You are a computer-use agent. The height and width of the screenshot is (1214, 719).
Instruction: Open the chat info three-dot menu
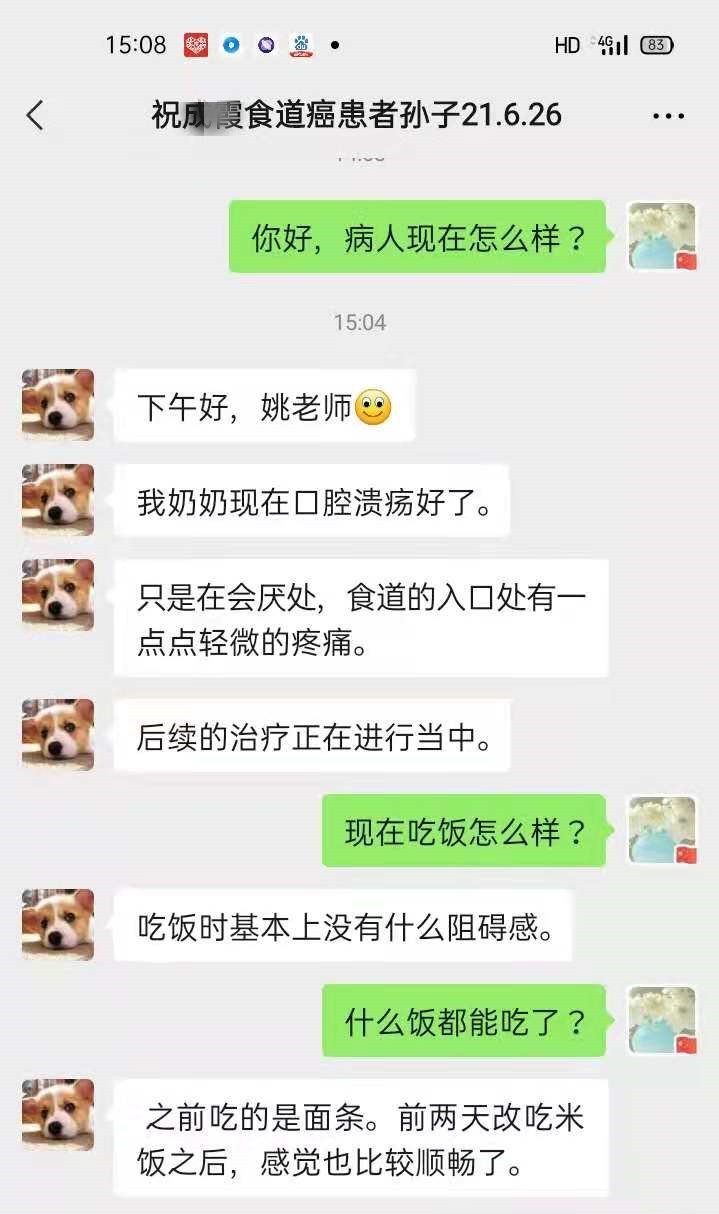tap(668, 116)
